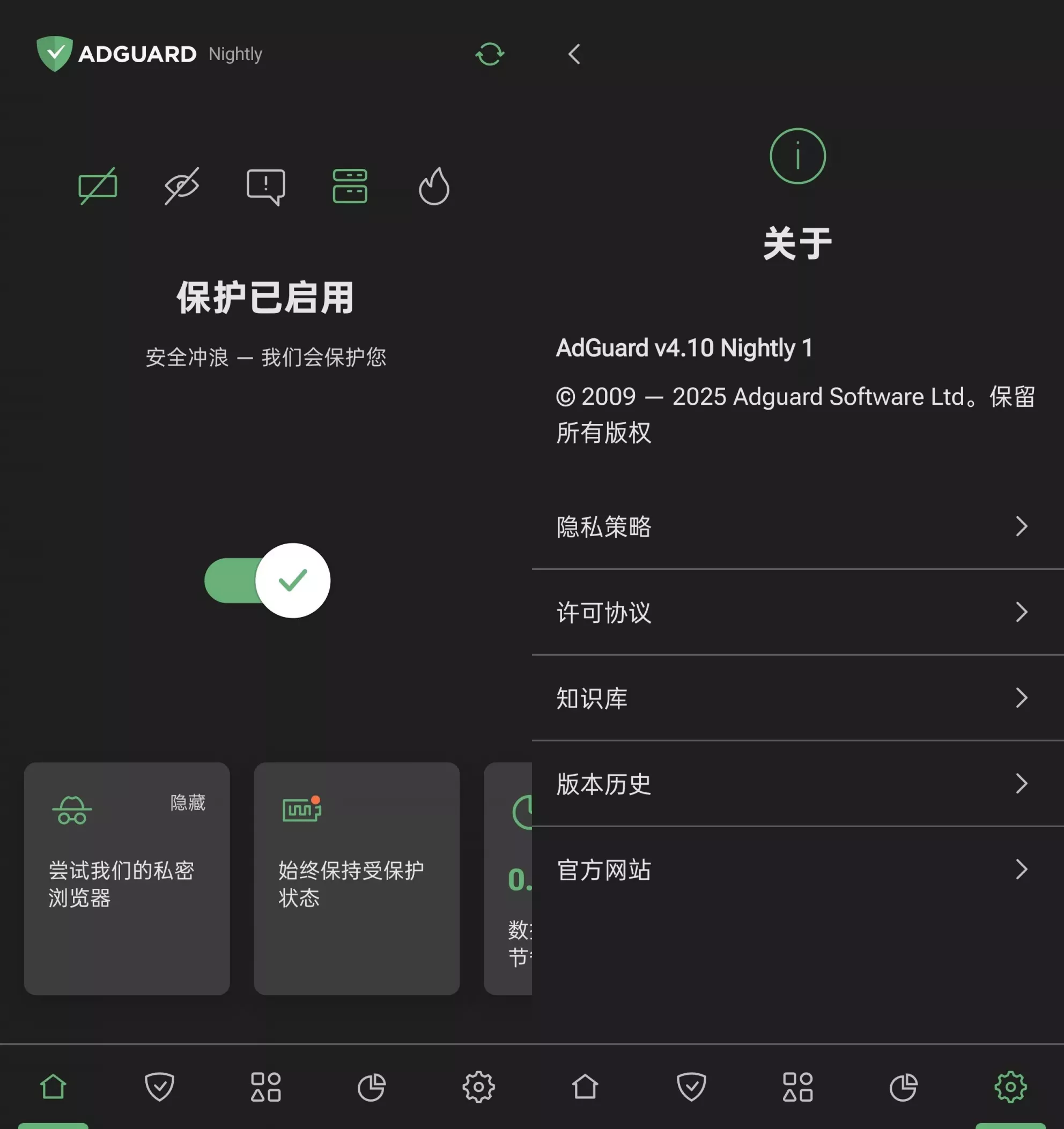Select the green highlighted home tab

[54, 1087]
